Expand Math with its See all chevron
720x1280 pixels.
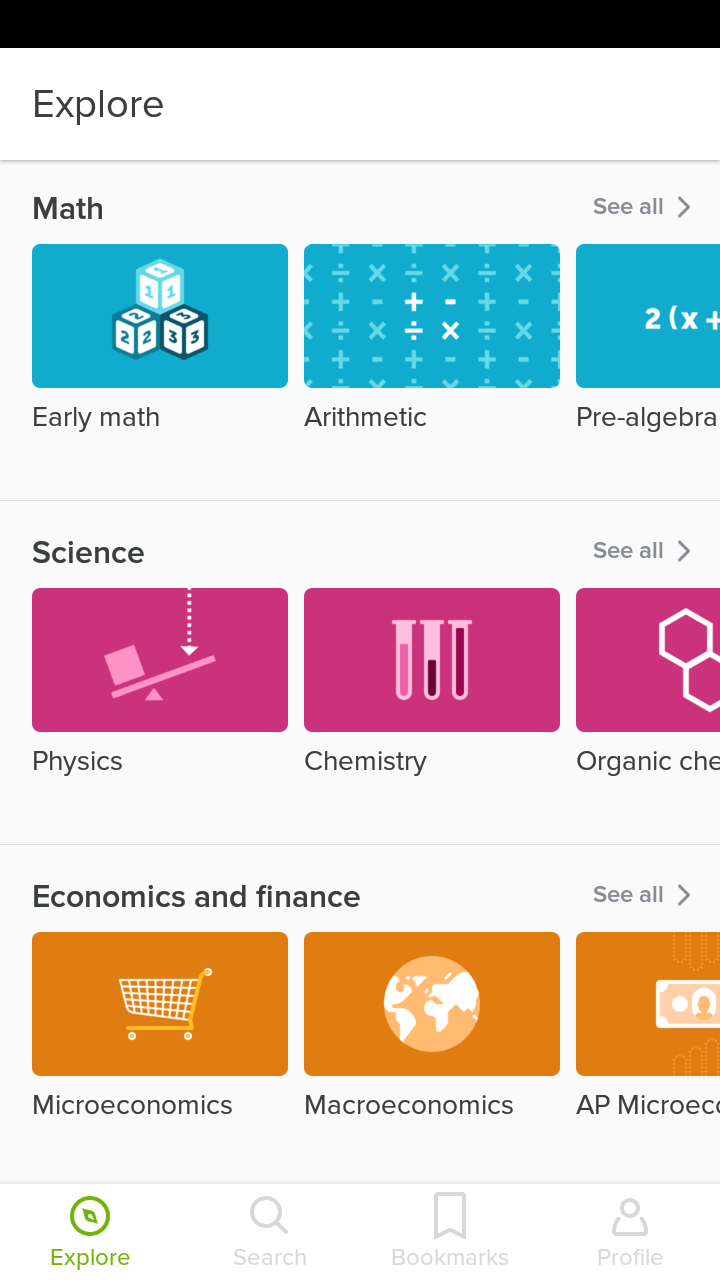pyautogui.click(x=683, y=206)
